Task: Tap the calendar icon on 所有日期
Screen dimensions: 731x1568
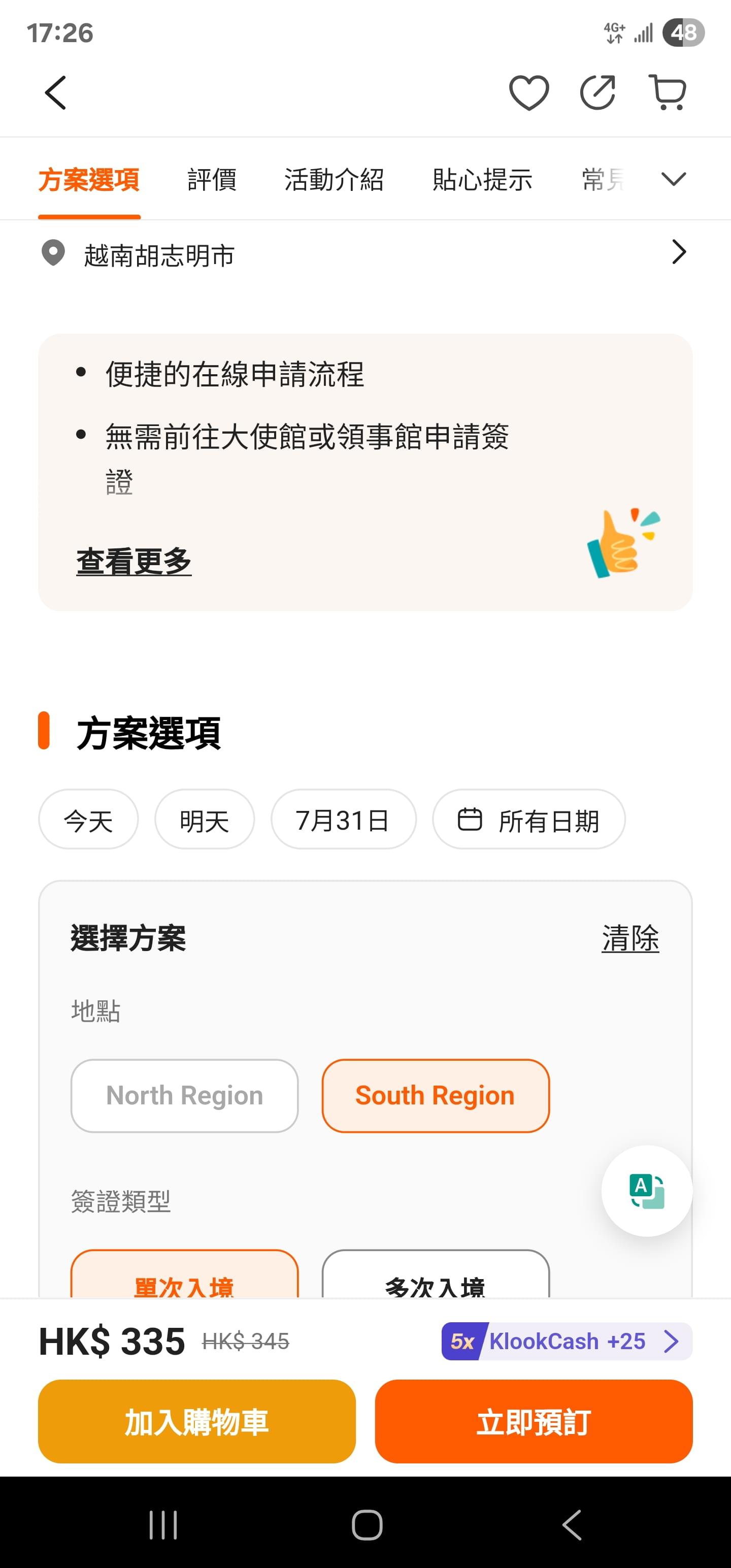Action: pos(470,820)
